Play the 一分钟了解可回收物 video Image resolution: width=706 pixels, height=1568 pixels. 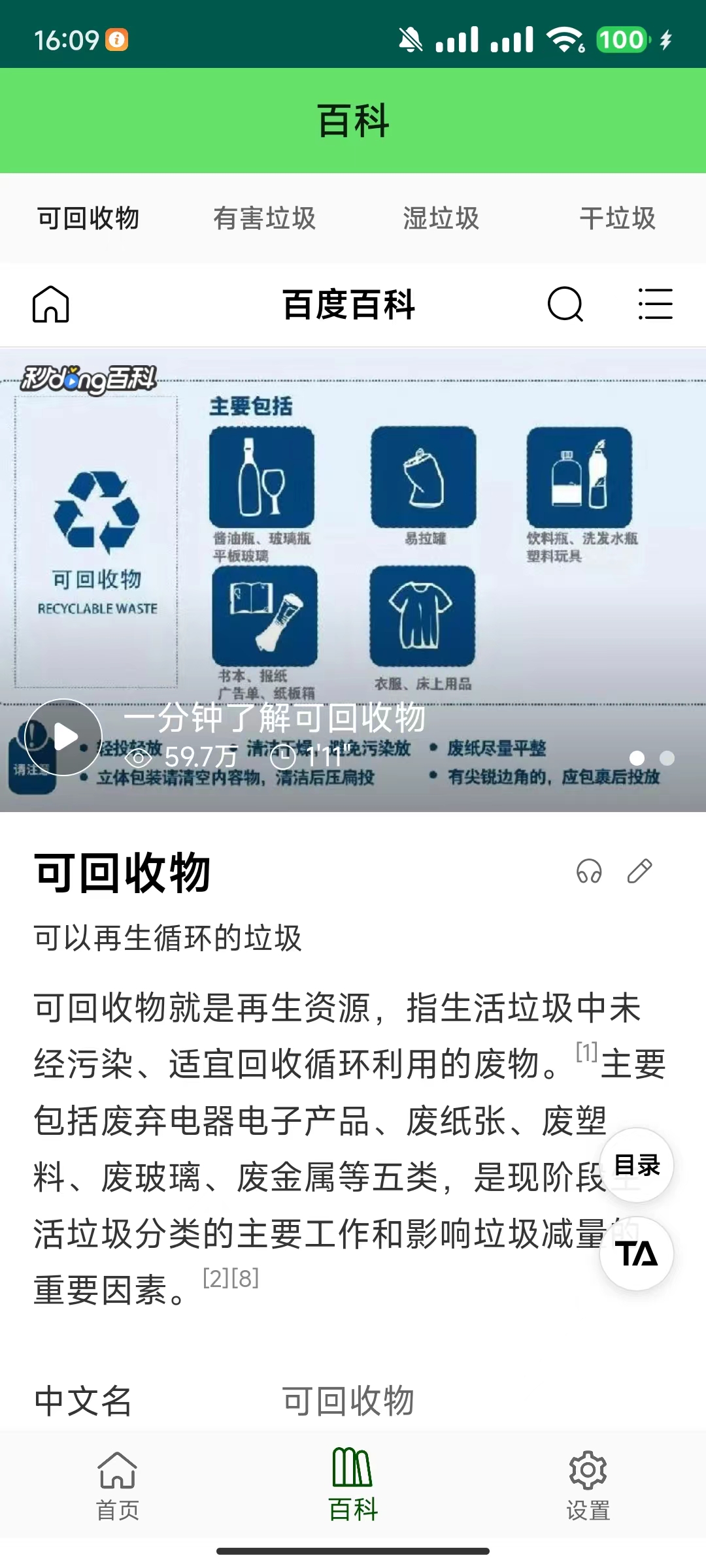pos(65,737)
